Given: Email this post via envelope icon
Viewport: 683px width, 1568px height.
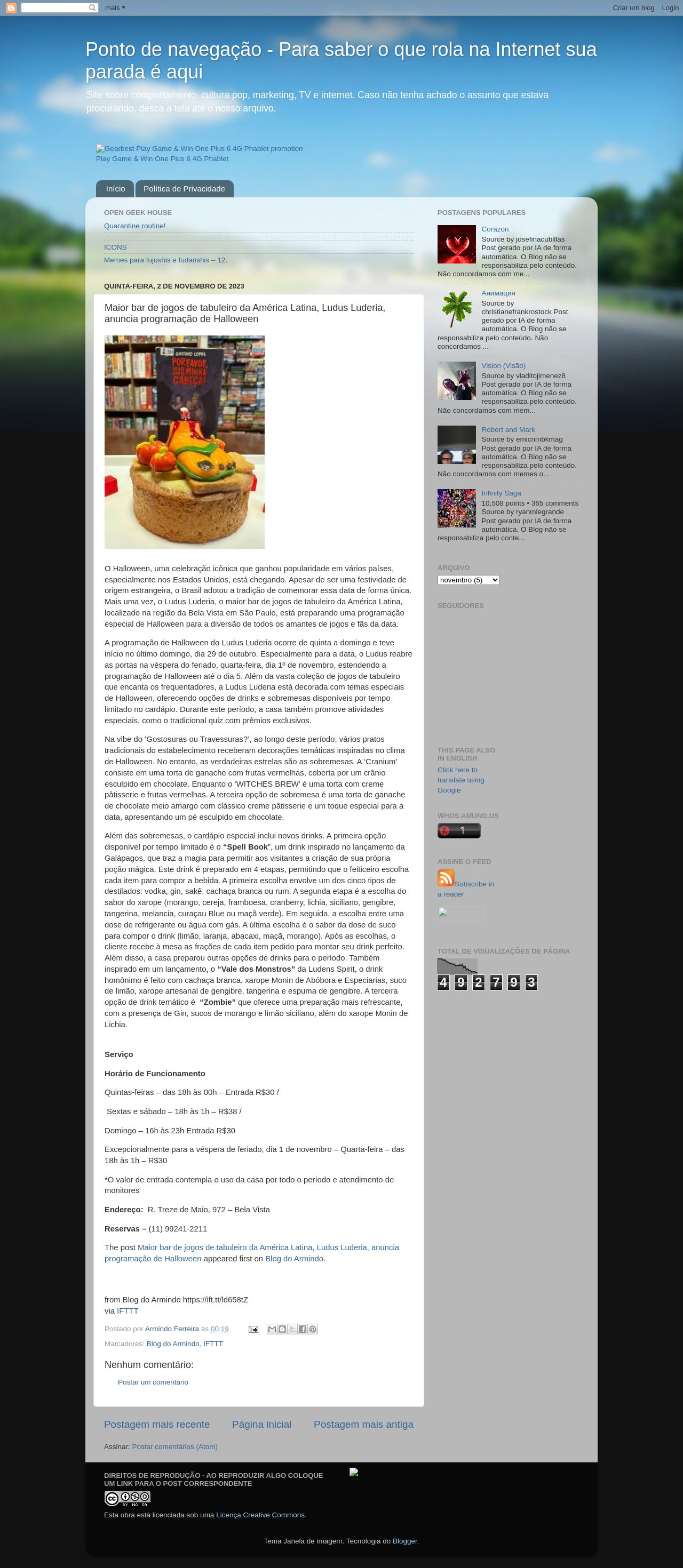Looking at the screenshot, I should (x=253, y=1329).
